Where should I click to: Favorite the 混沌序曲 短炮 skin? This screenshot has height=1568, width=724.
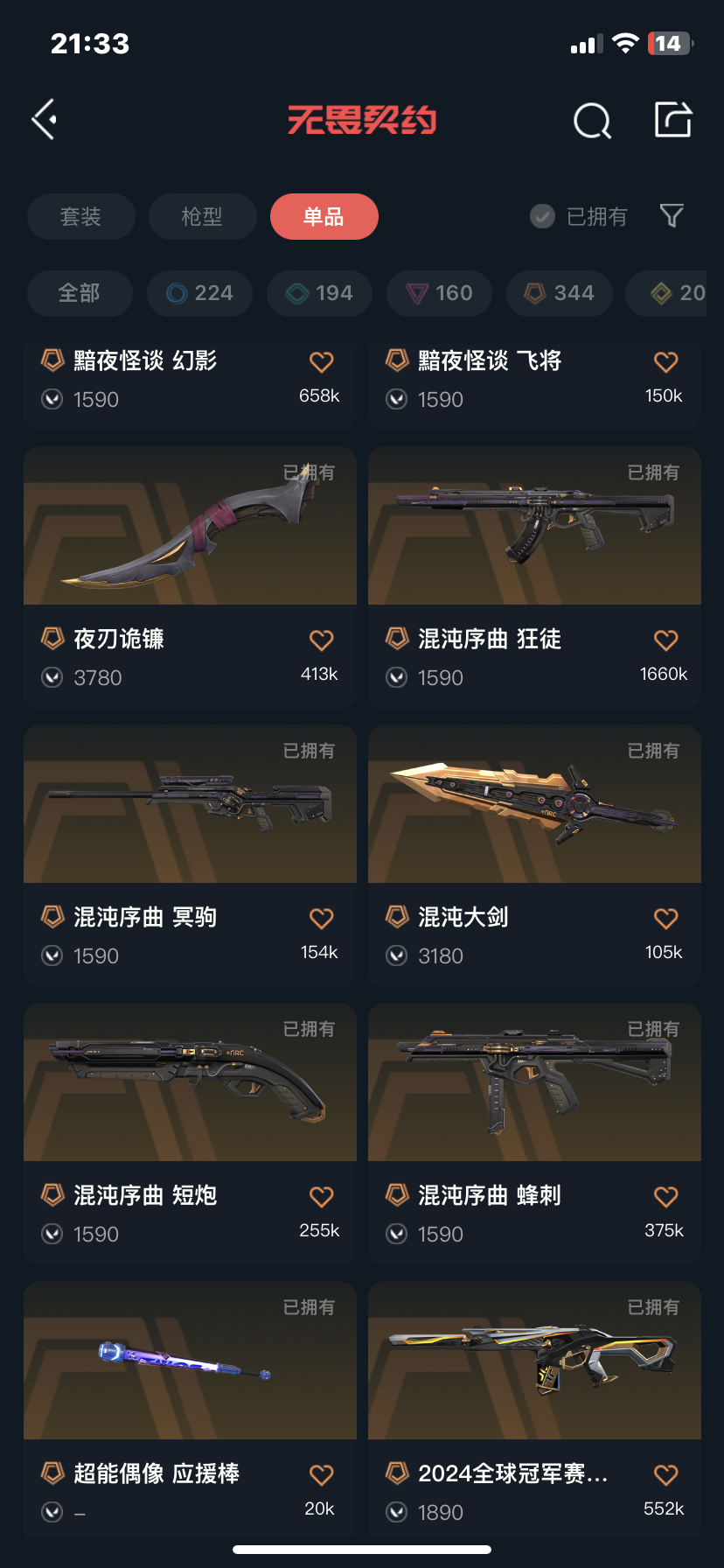tap(321, 1196)
